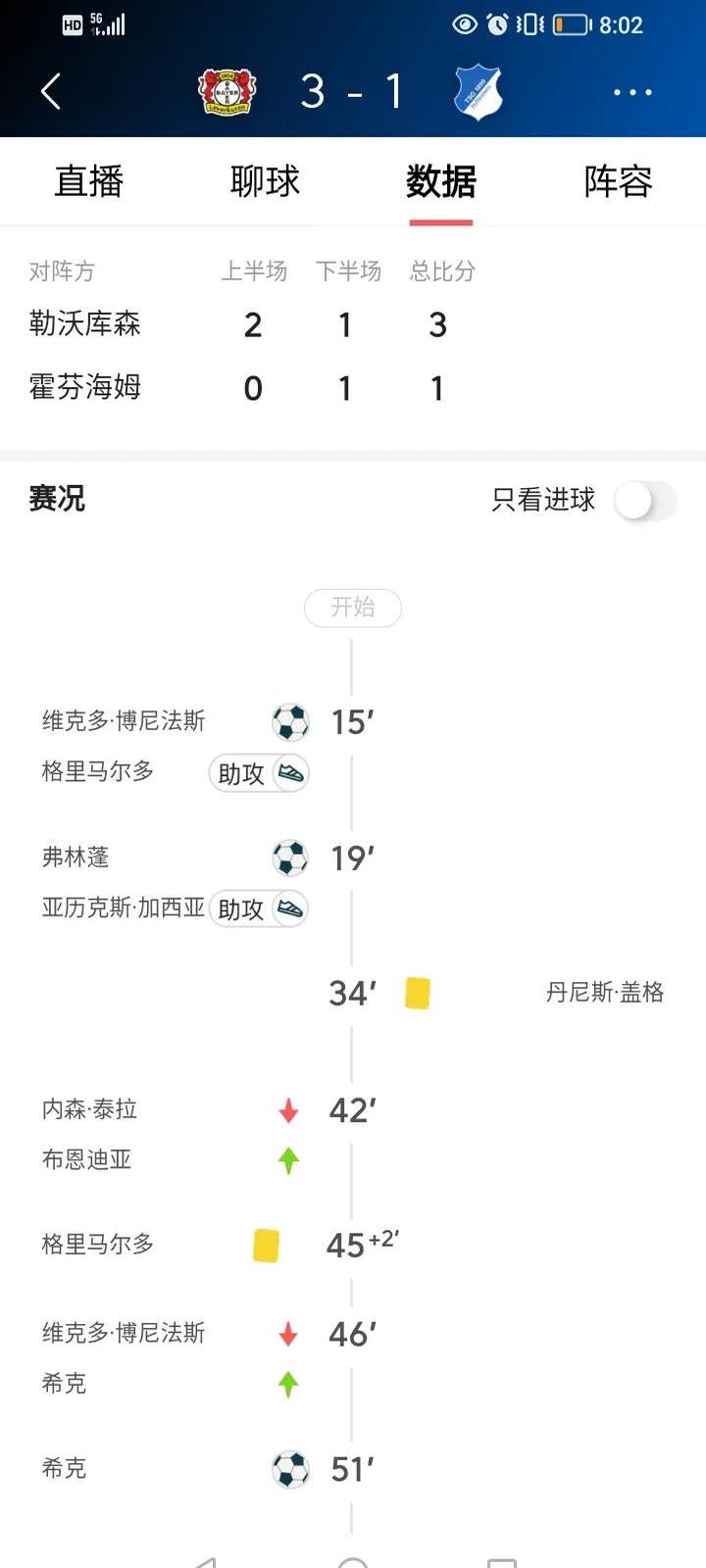Toggle goals-only filter in 赛况 section
This screenshot has height=1568, width=706.
[x=644, y=501]
